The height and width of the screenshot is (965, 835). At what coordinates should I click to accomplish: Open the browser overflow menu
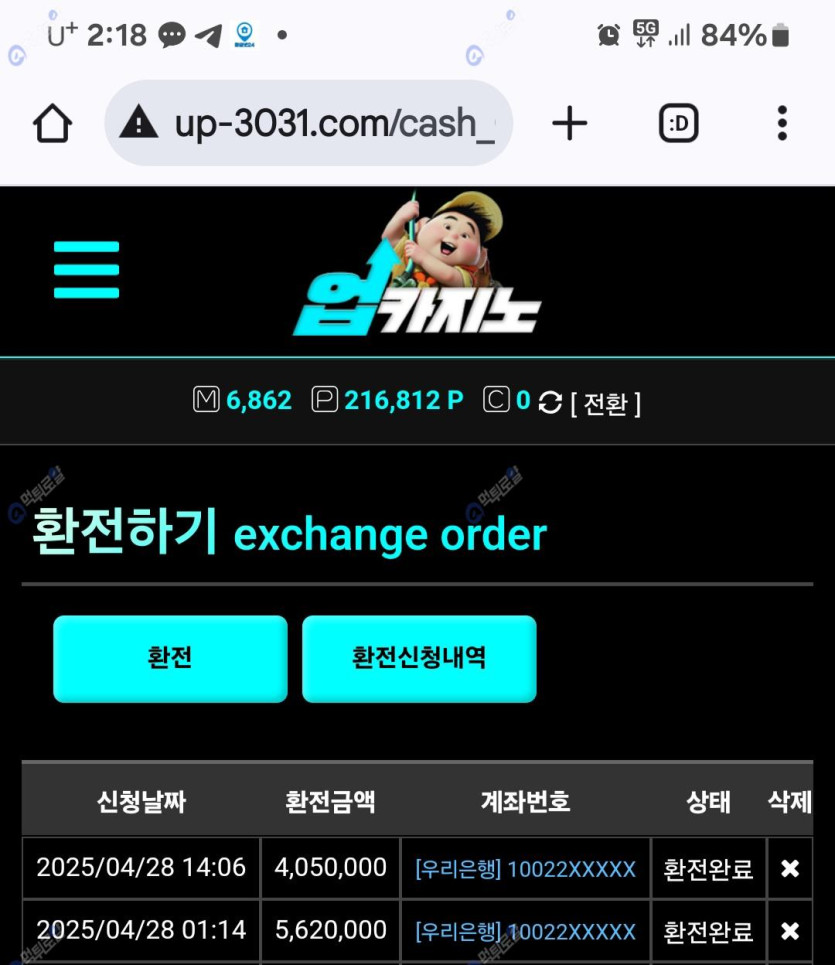(x=782, y=124)
